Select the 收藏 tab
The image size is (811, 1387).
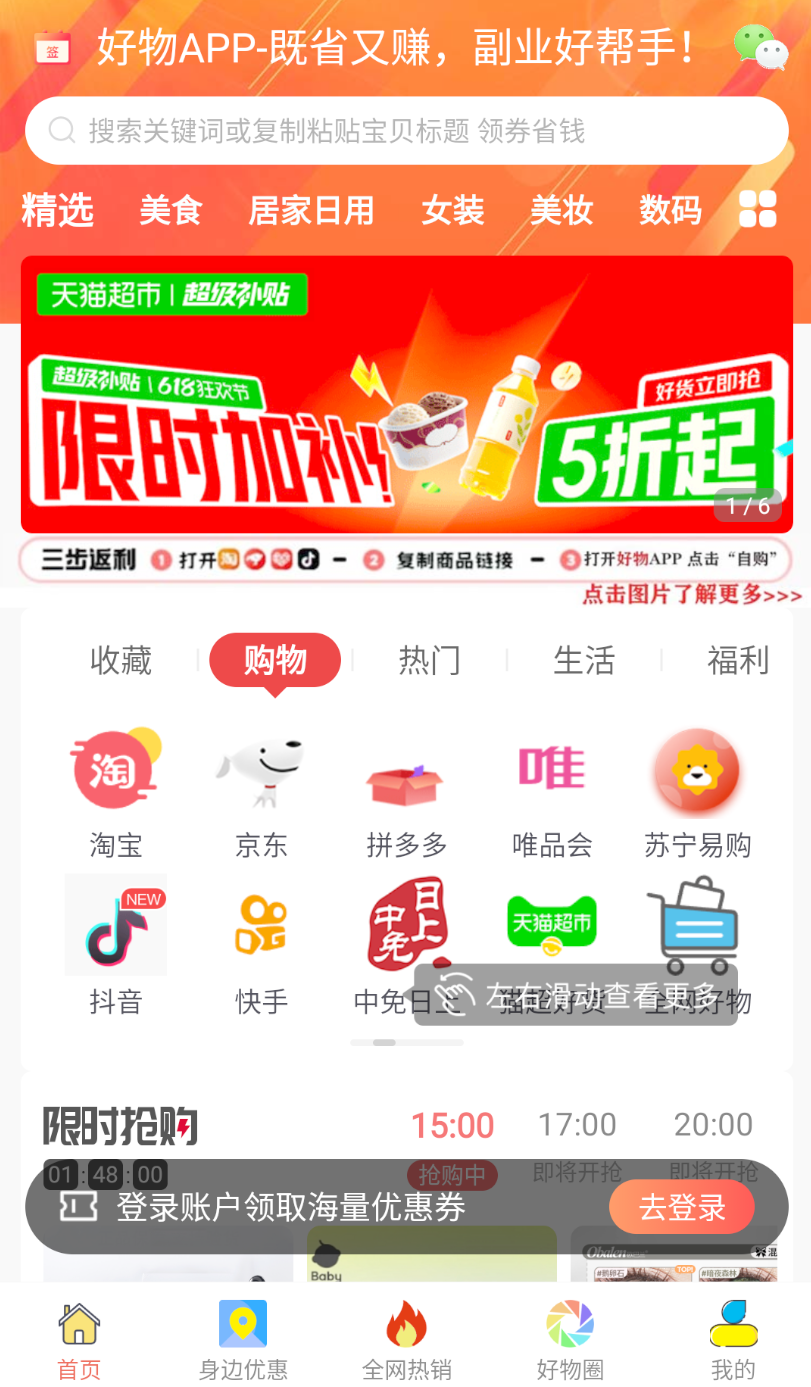pyautogui.click(x=121, y=660)
